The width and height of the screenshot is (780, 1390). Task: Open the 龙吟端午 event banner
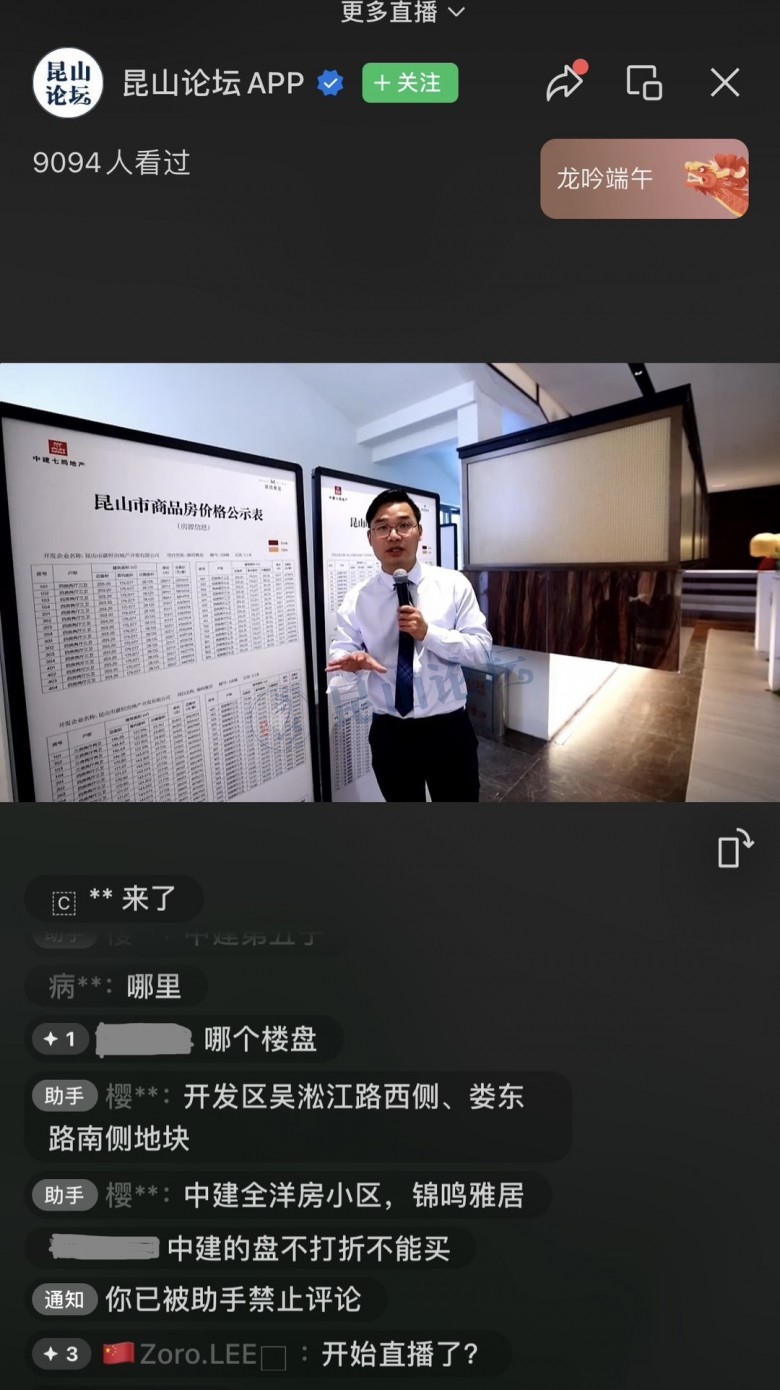[644, 179]
